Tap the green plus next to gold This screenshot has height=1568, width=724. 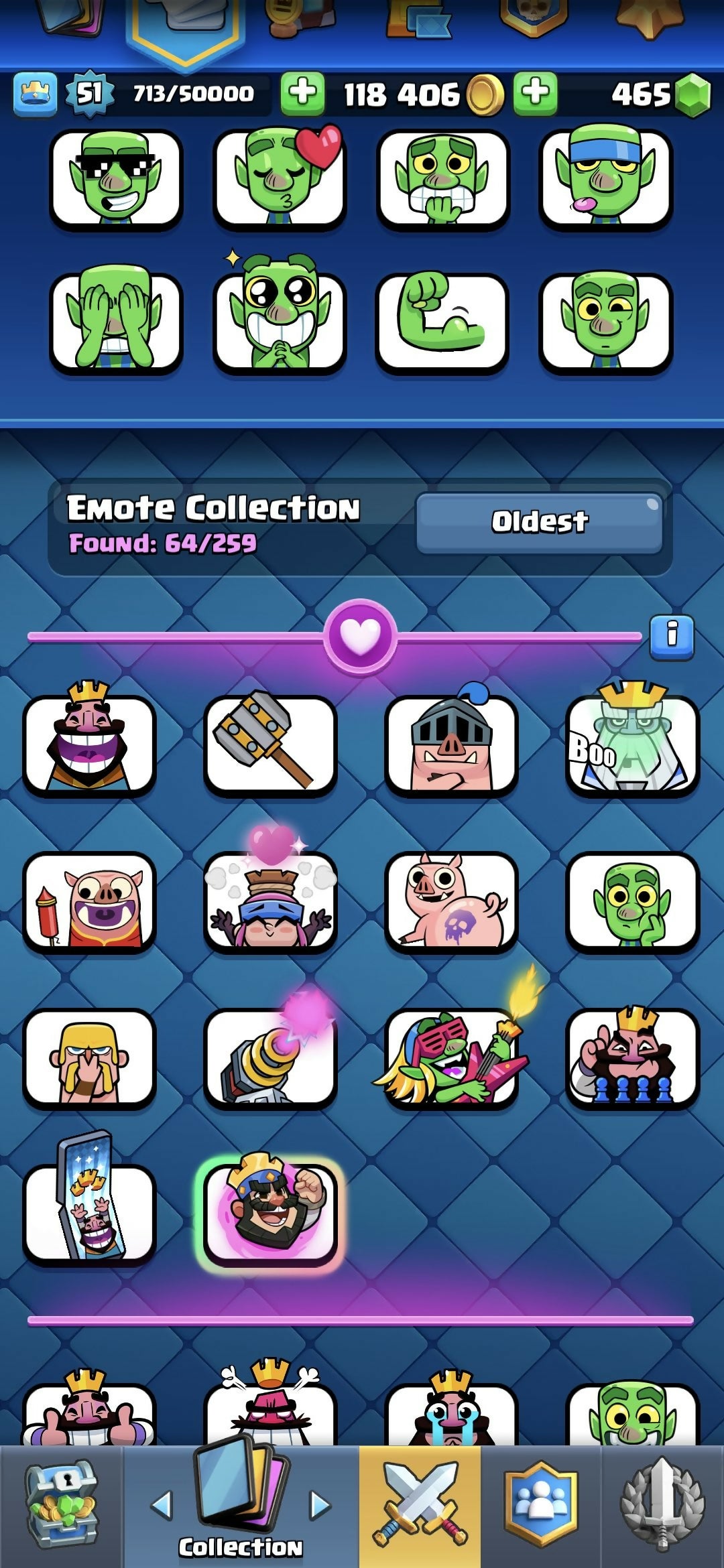(x=302, y=93)
